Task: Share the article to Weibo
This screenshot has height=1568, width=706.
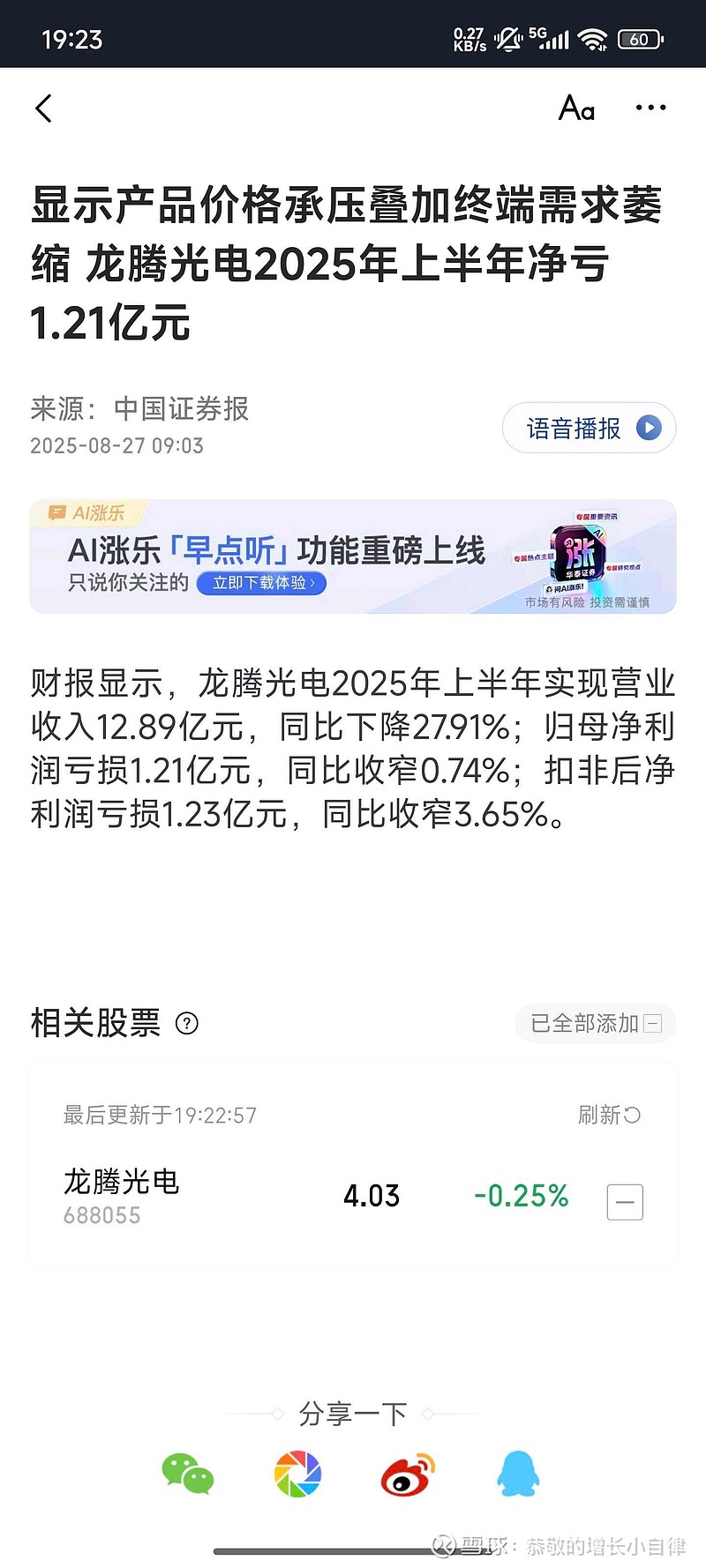Action: pos(406,1474)
